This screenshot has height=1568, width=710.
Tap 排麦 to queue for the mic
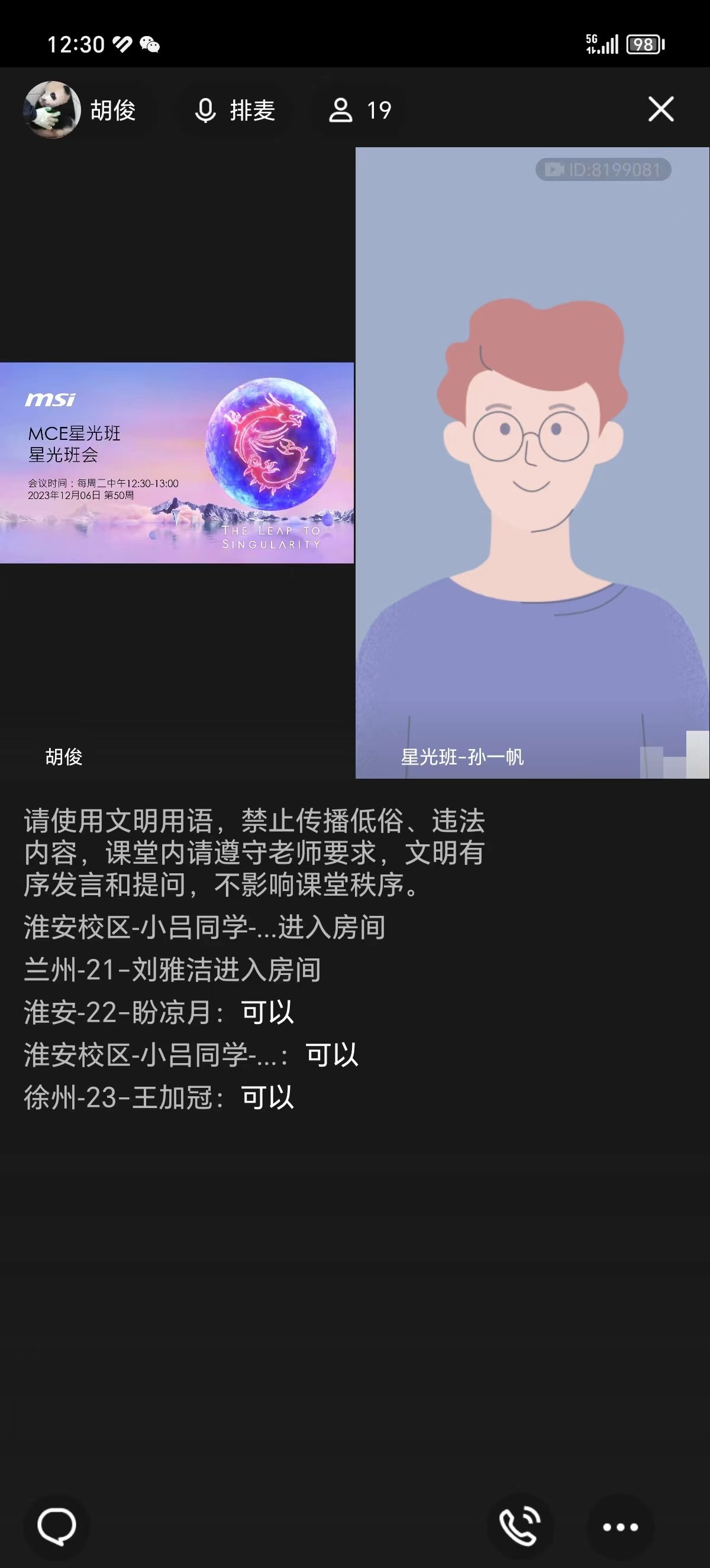[x=234, y=110]
